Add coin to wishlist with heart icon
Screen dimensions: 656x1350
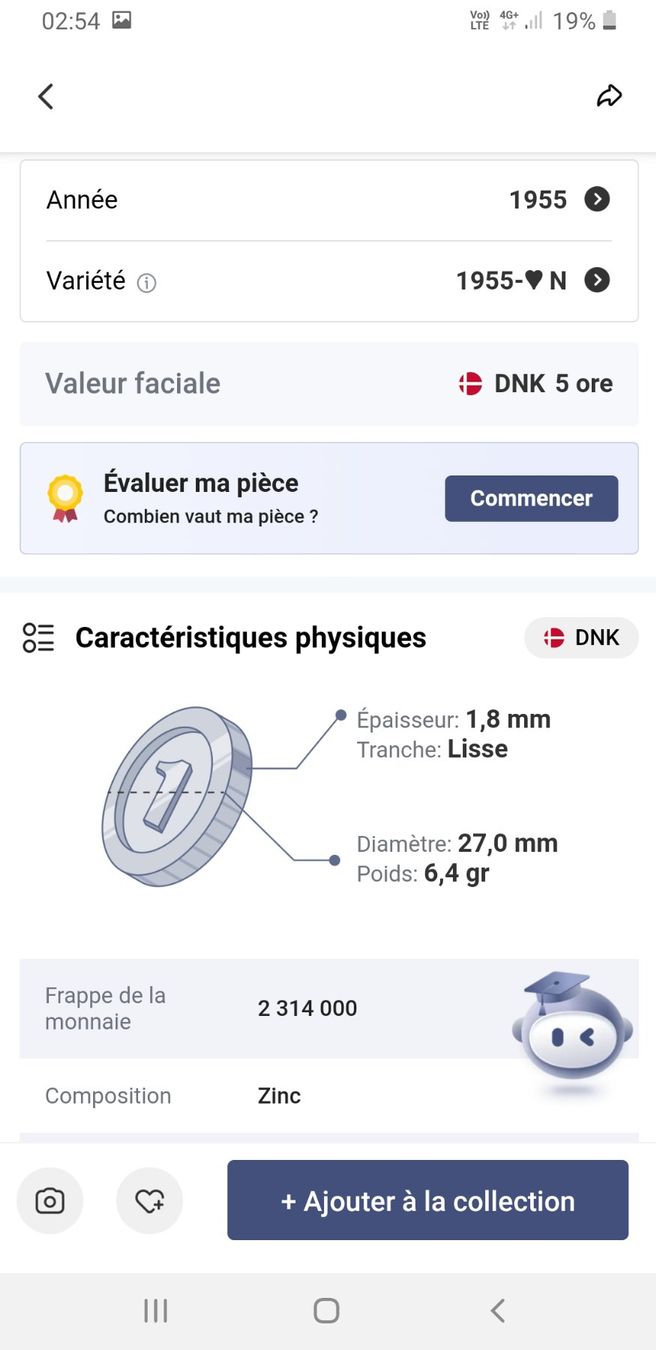click(150, 1201)
